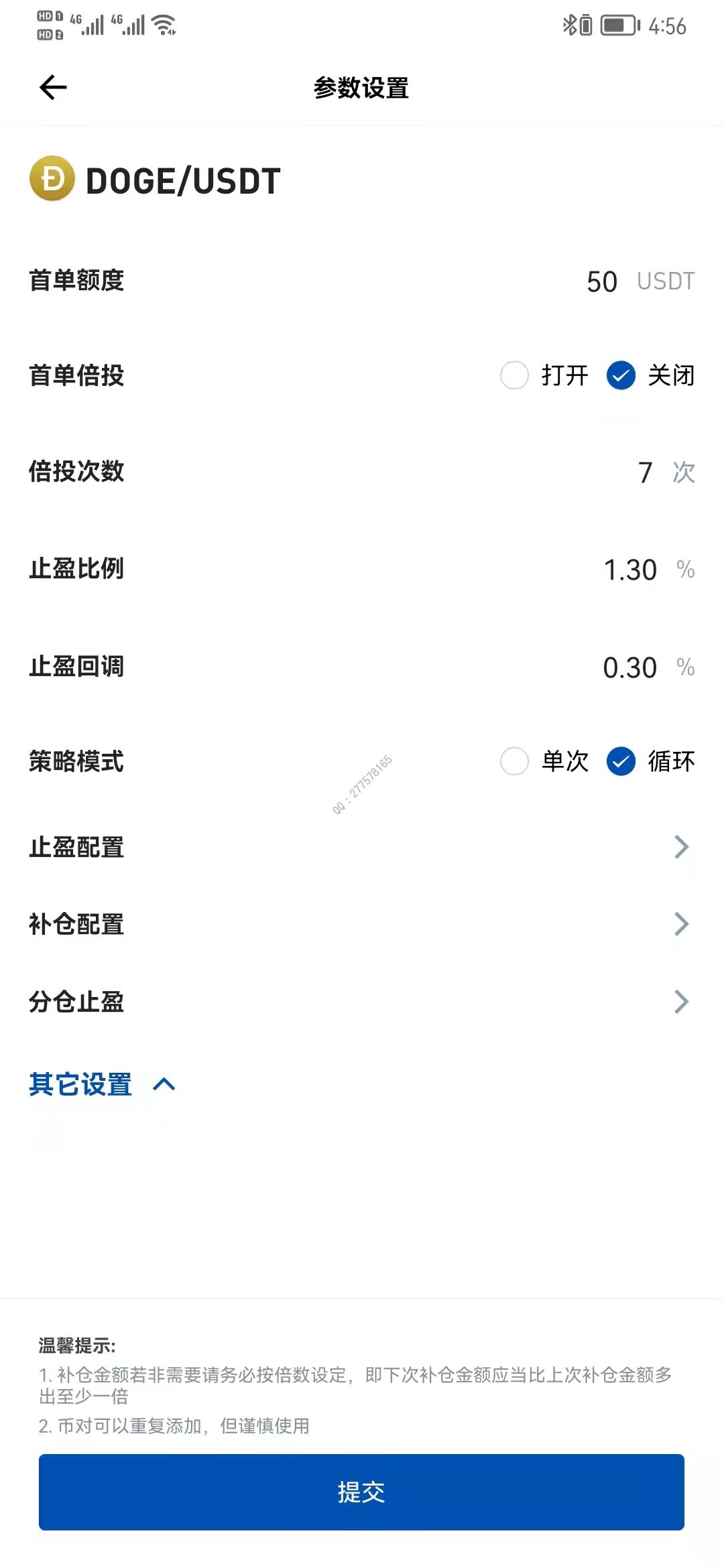Edit the 首单额度 amount field
Image resolution: width=724 pixels, height=1568 pixels.
602,281
